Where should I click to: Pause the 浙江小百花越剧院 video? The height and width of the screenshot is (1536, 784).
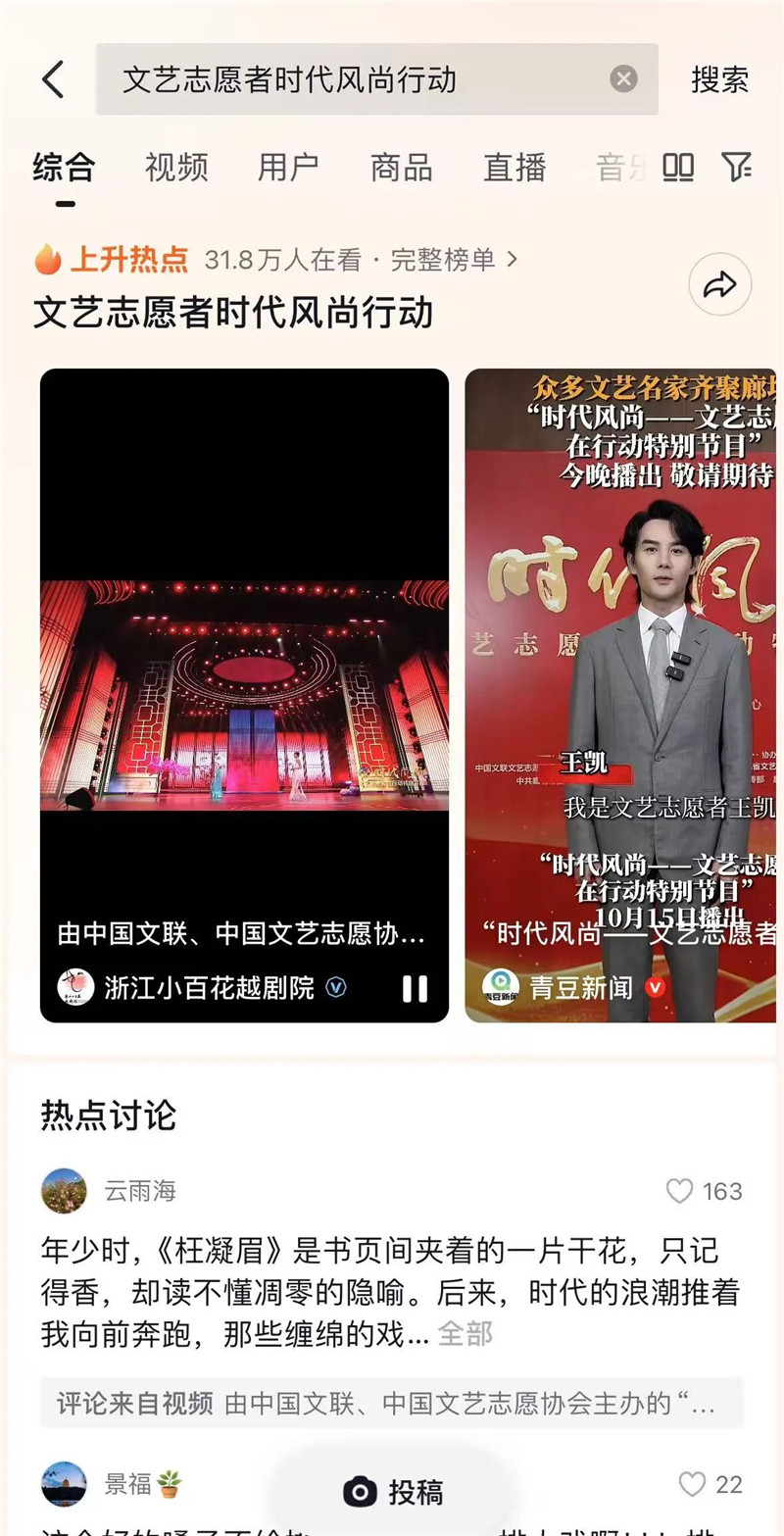pyautogui.click(x=415, y=989)
